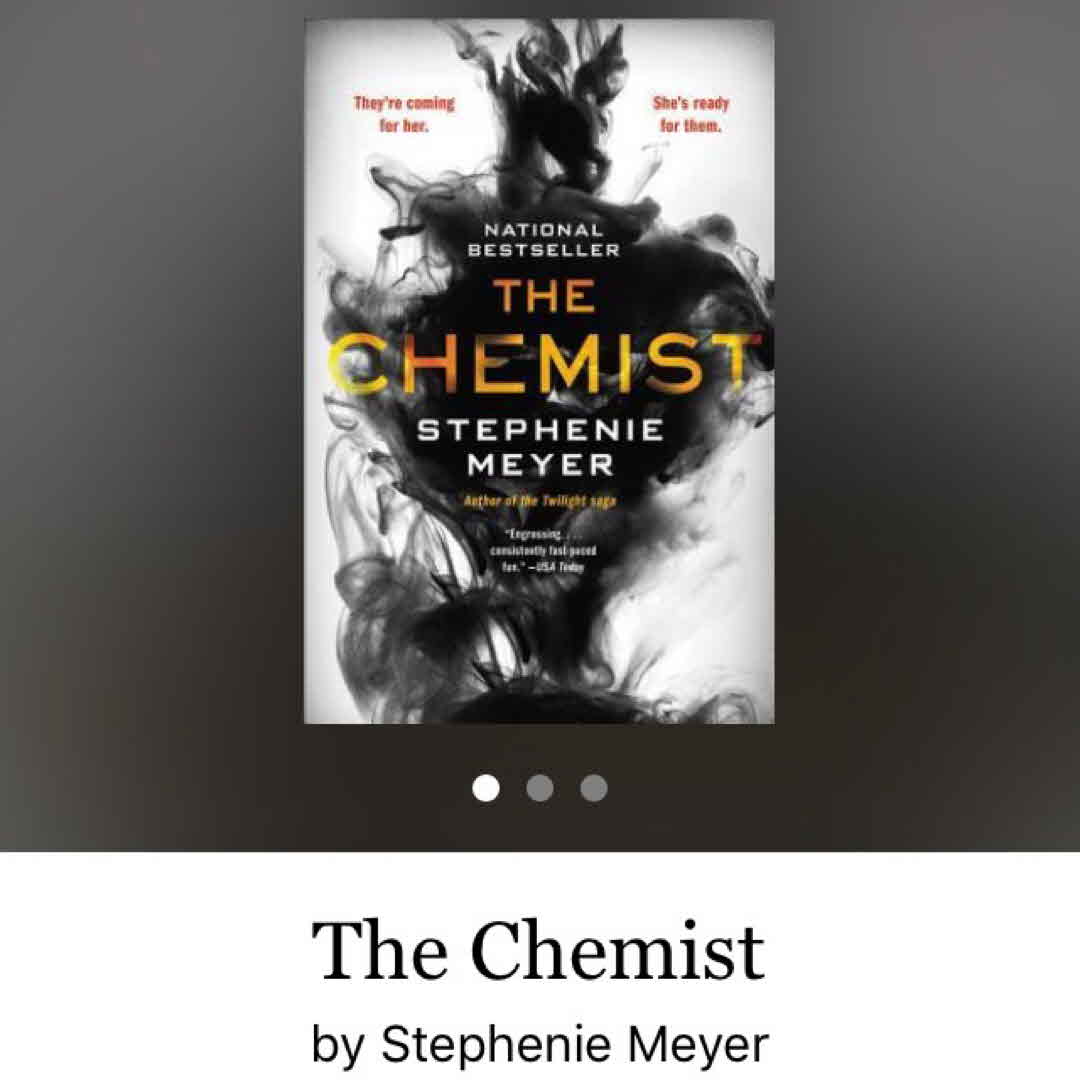Open The Chemist book cover image
This screenshot has height=1080, width=1080.
[539, 370]
